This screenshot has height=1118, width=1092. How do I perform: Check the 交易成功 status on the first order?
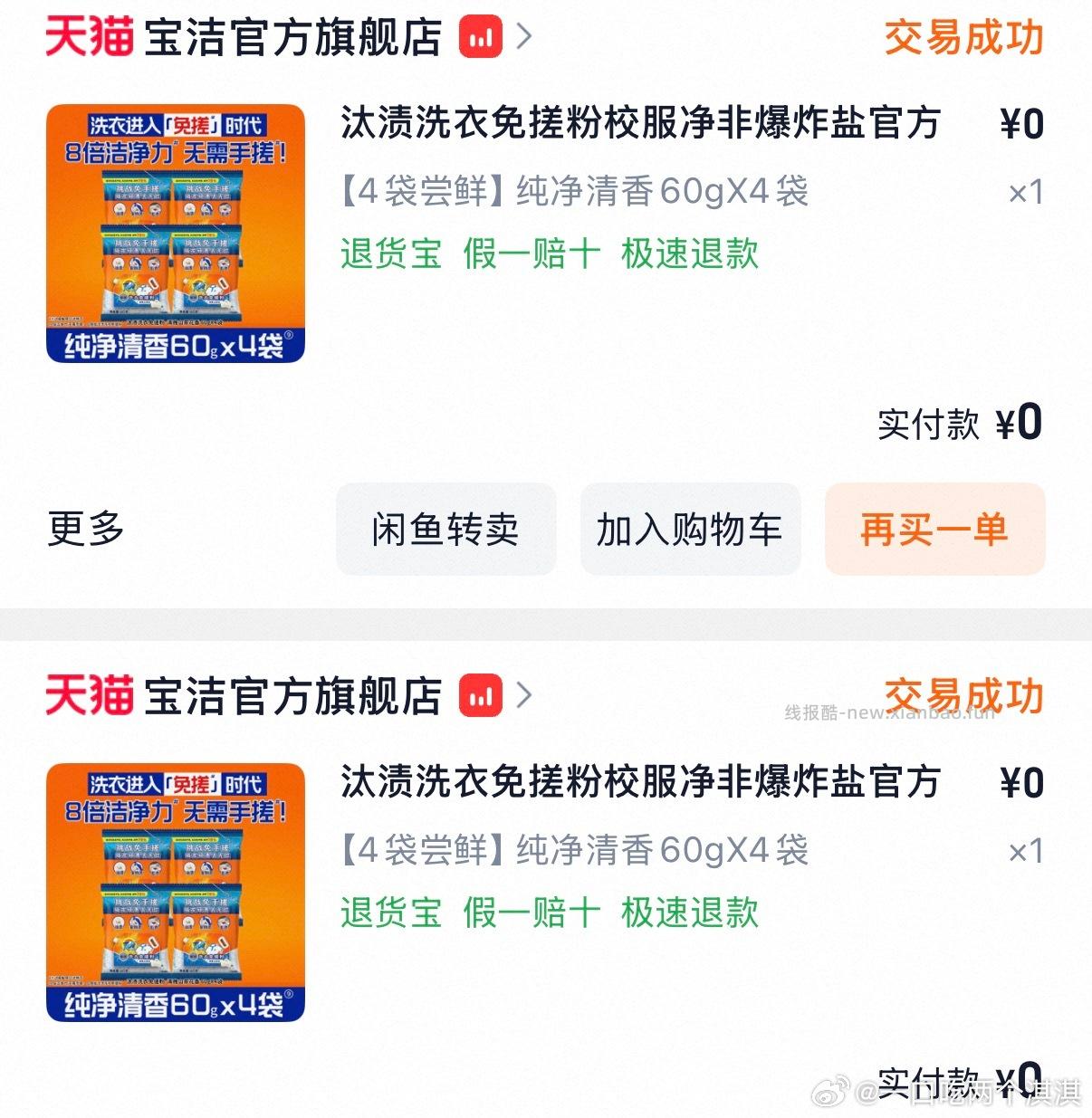[963, 37]
